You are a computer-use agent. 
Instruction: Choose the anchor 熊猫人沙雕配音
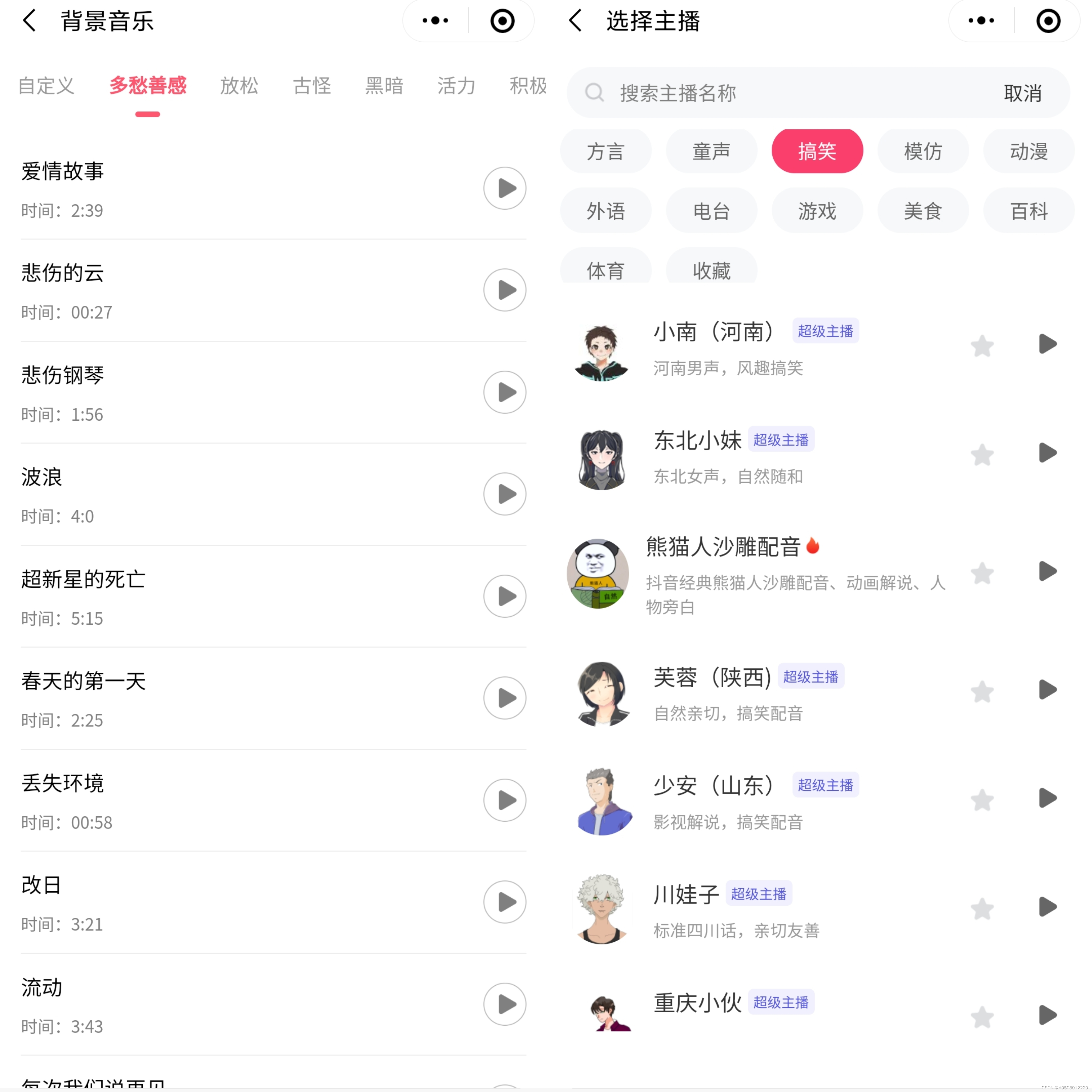pyautogui.click(x=724, y=547)
